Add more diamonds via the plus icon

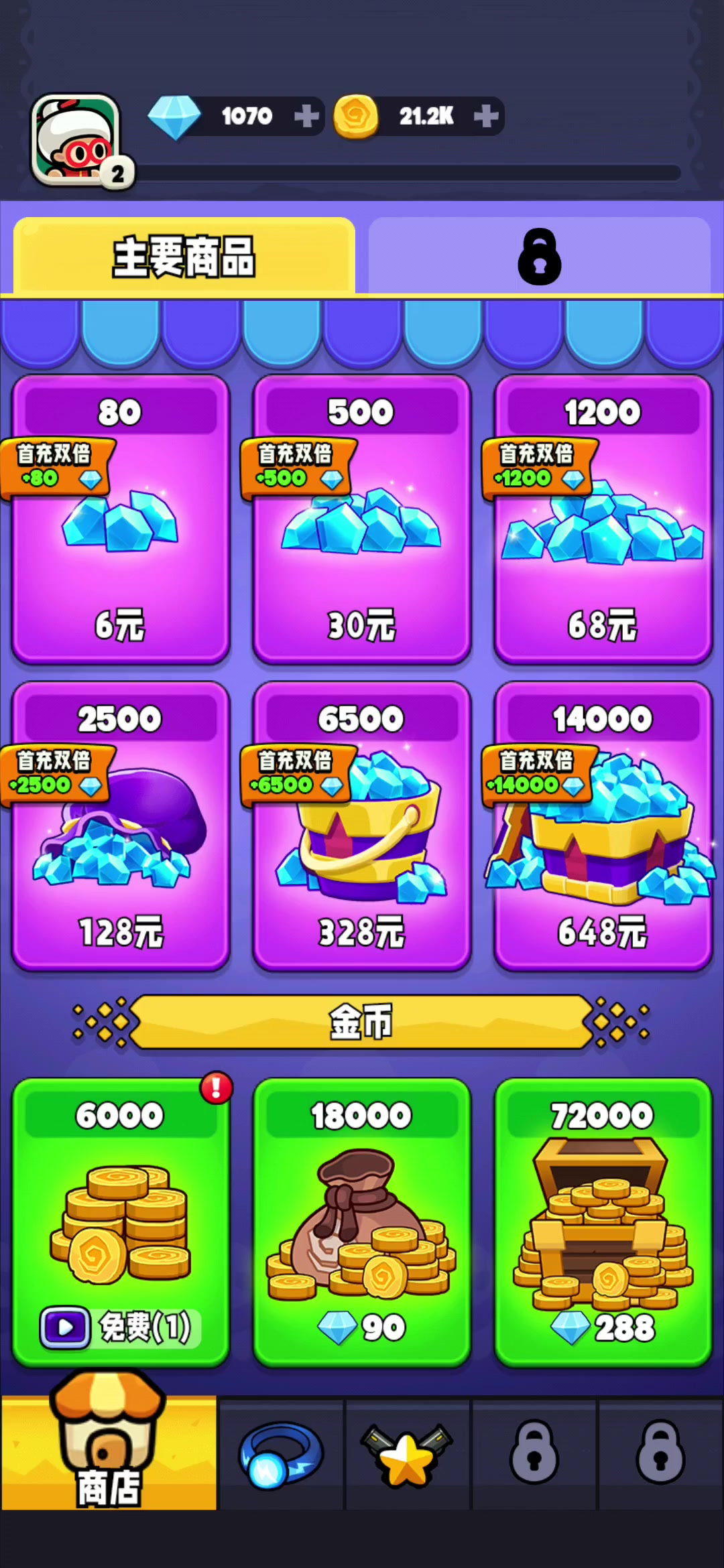[306, 116]
